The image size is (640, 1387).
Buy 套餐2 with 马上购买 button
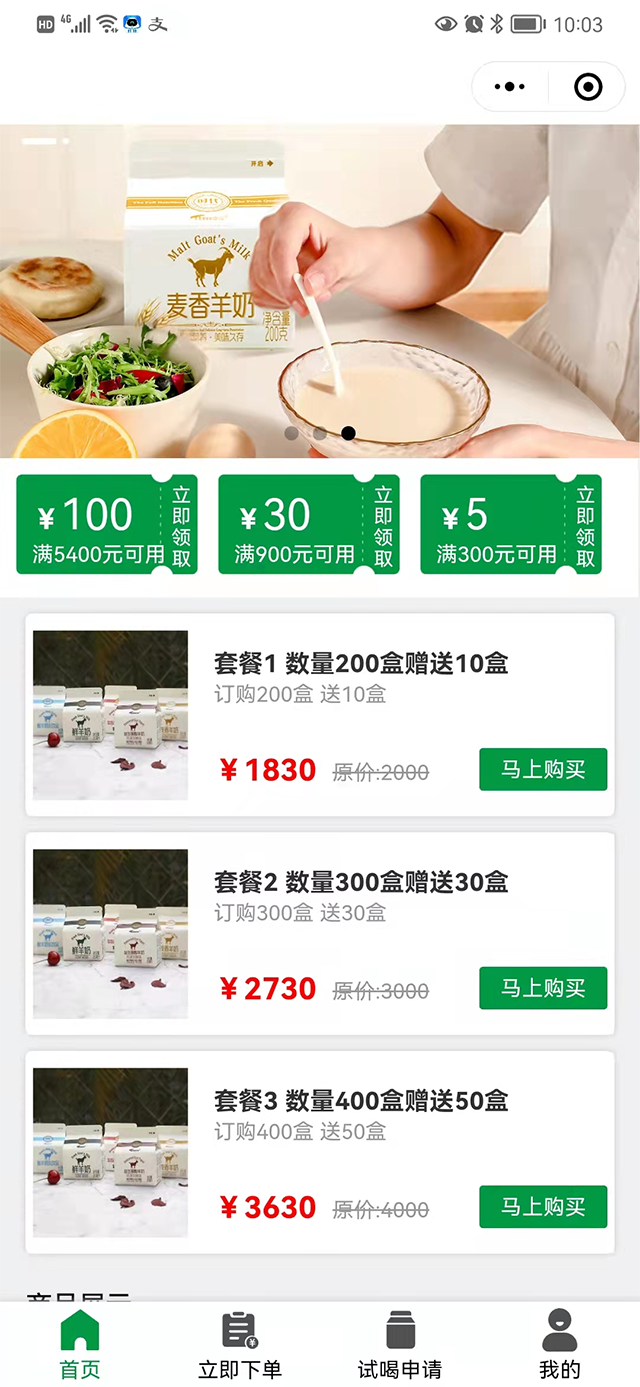click(543, 988)
